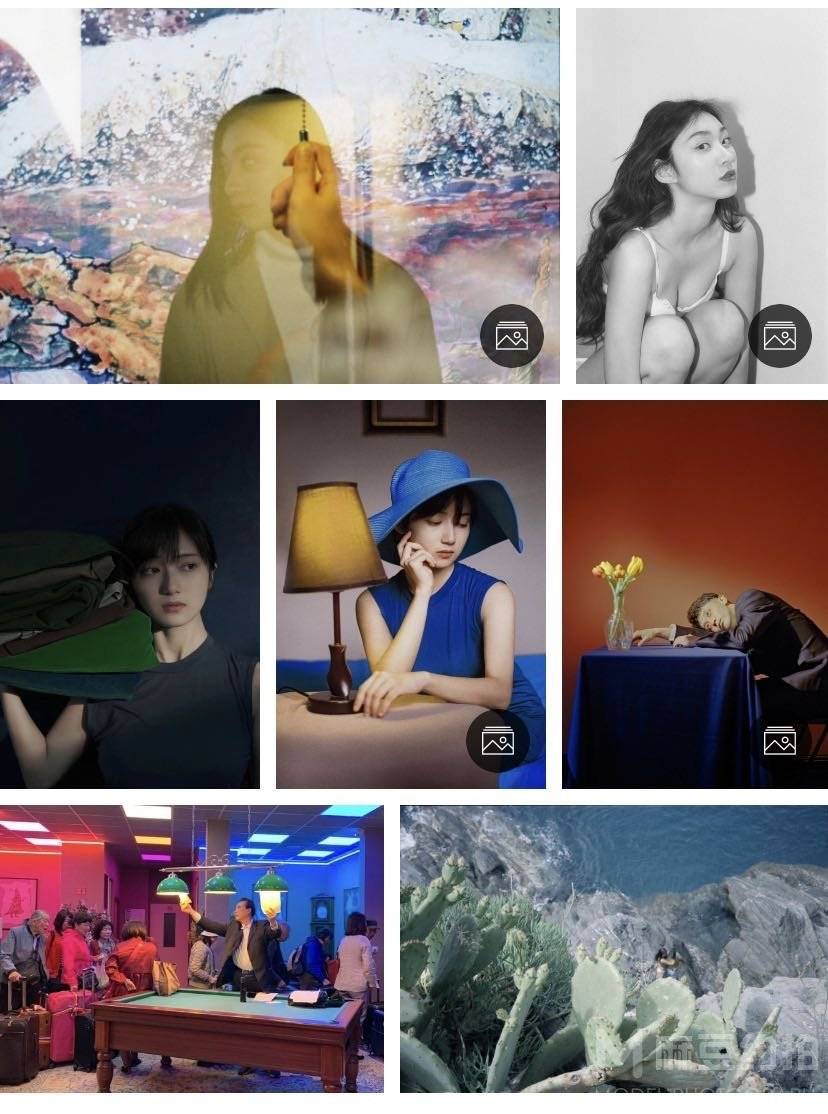View the short-haired woman holding green fabrics
Viewport: 828px width, 1114px height.
tap(129, 594)
